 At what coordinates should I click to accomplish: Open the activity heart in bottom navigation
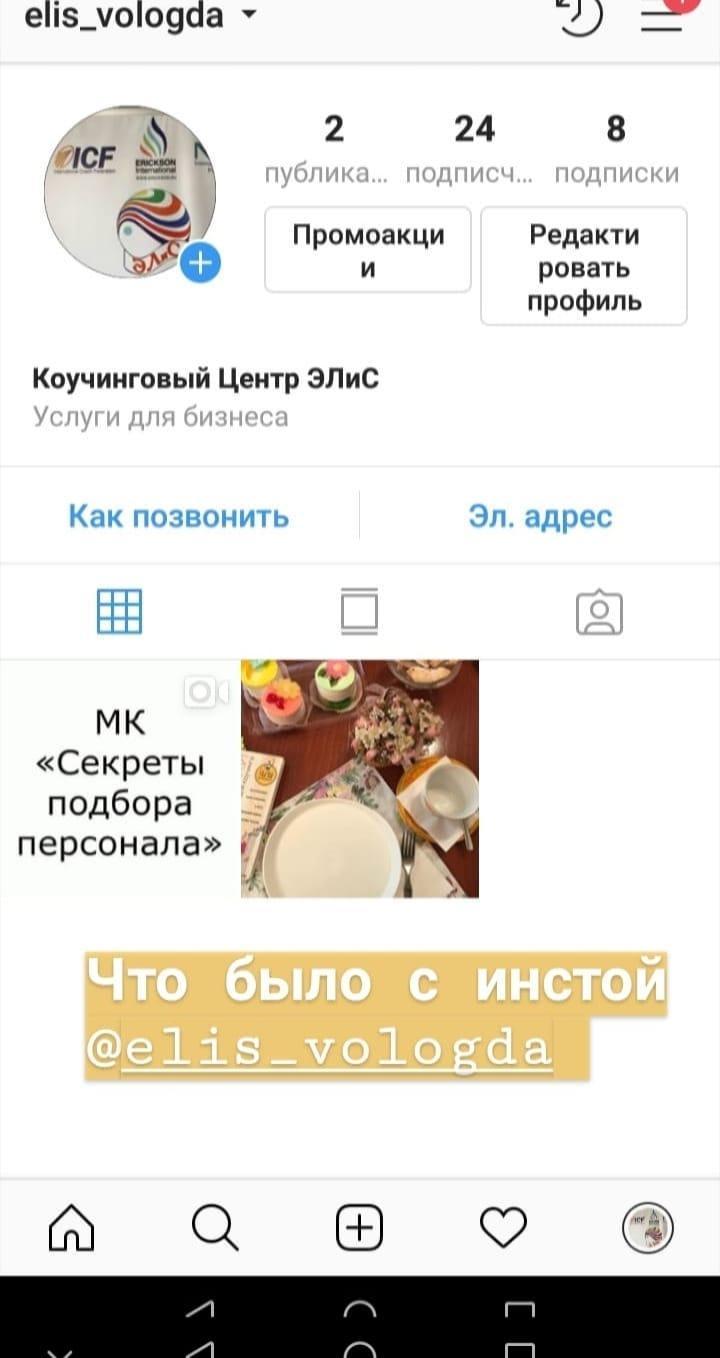[503, 1227]
